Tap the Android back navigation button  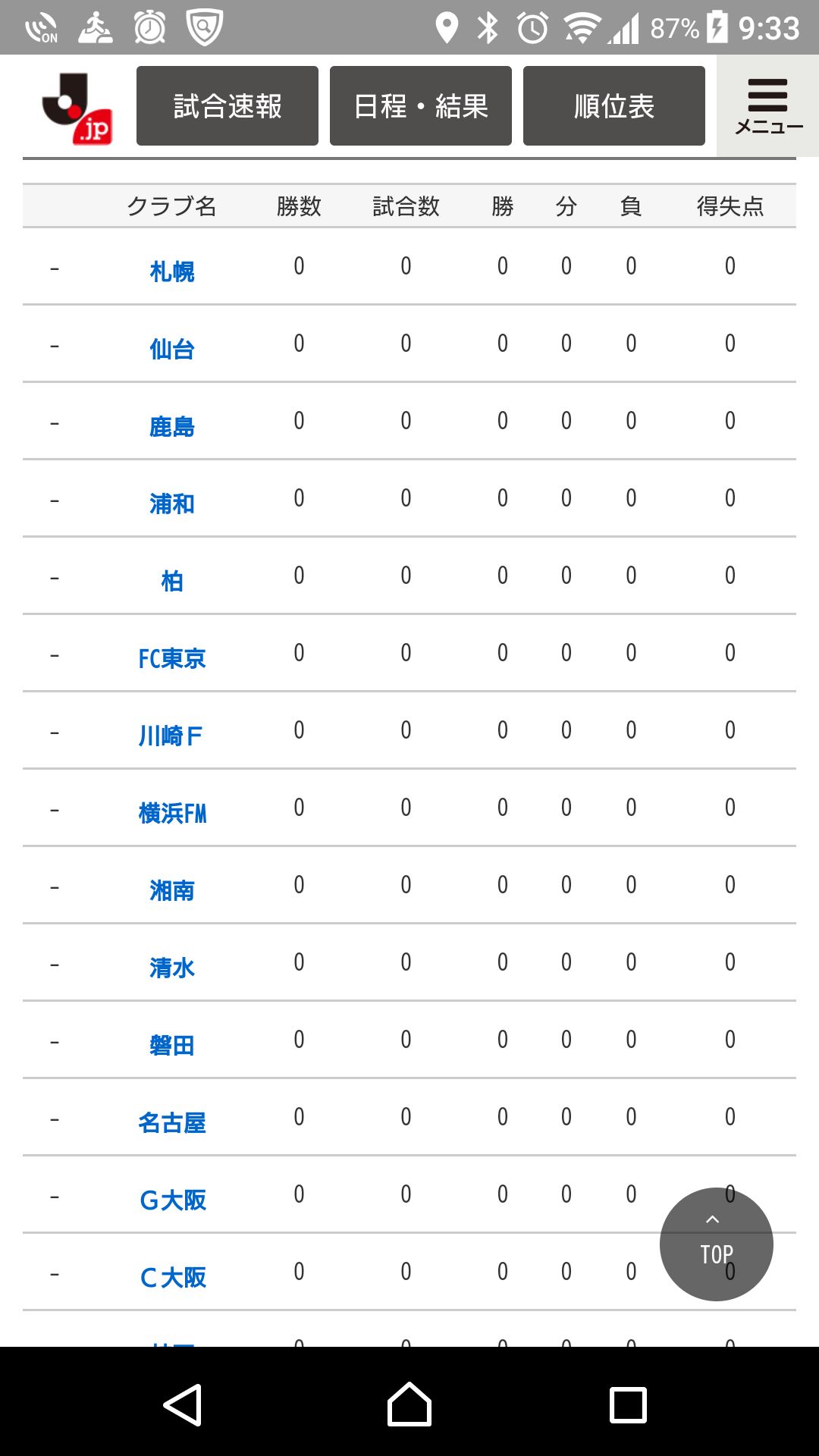pyautogui.click(x=183, y=1404)
